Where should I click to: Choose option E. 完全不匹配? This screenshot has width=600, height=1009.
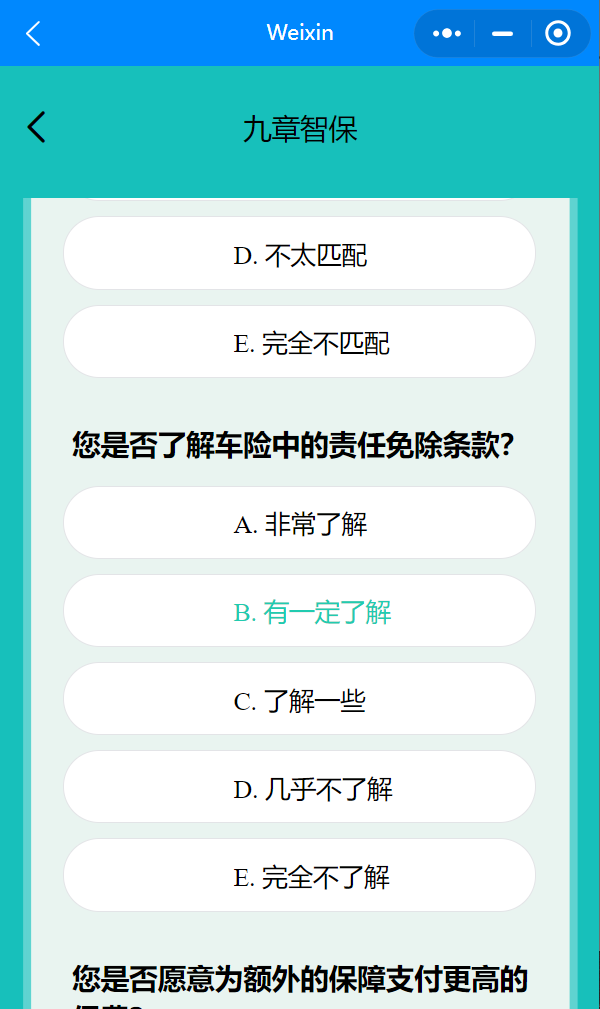click(x=300, y=343)
